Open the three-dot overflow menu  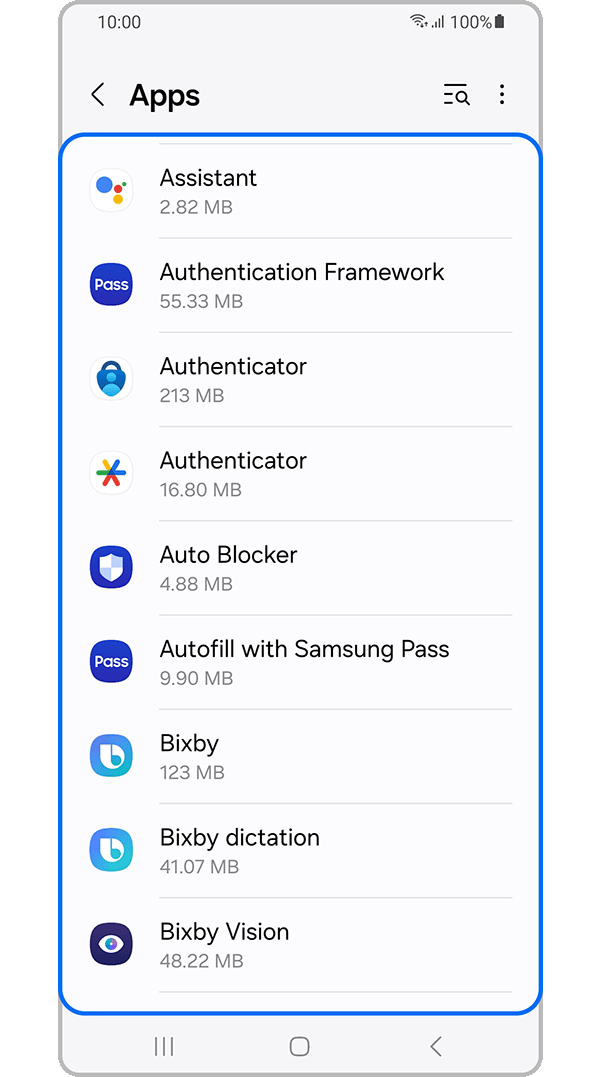502,95
